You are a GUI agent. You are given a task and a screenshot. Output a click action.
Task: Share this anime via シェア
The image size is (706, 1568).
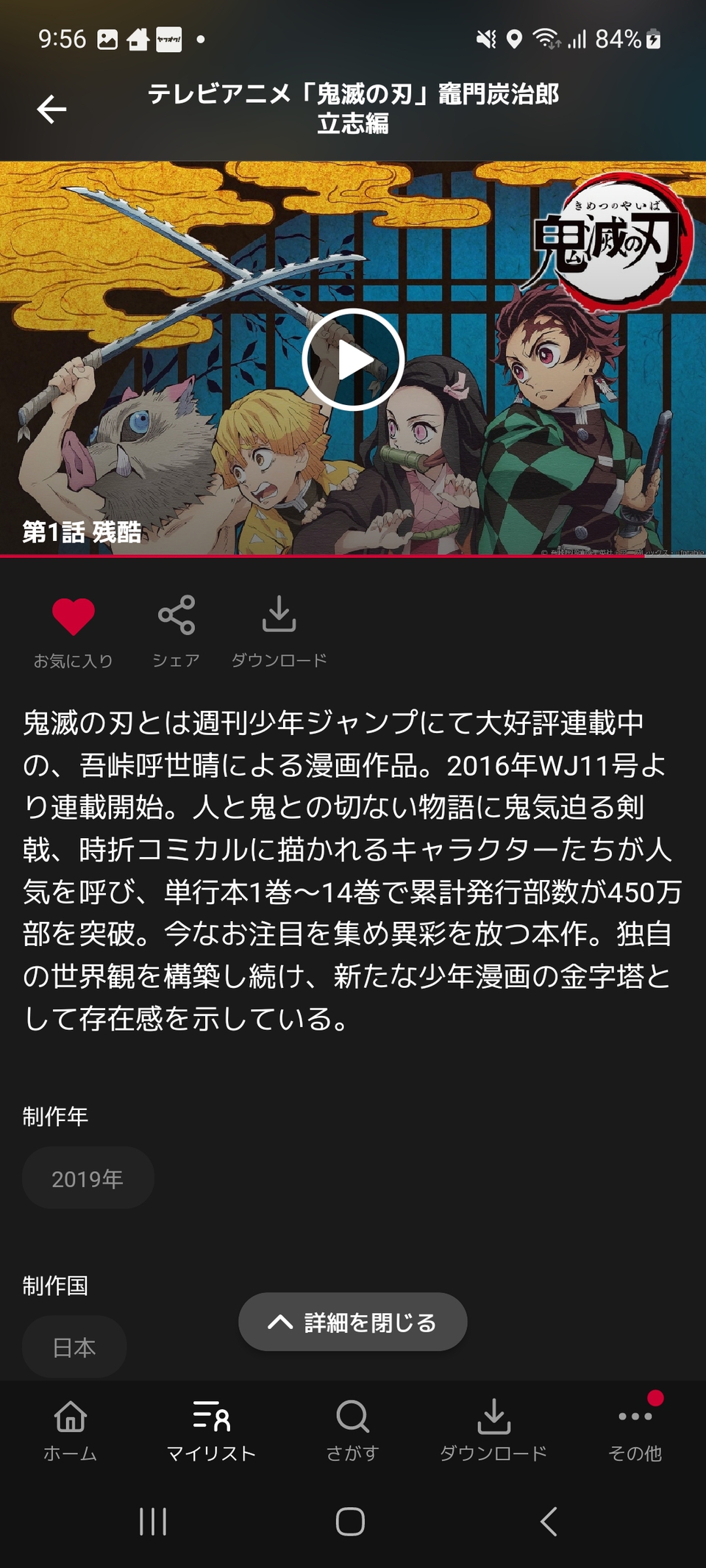point(176,631)
